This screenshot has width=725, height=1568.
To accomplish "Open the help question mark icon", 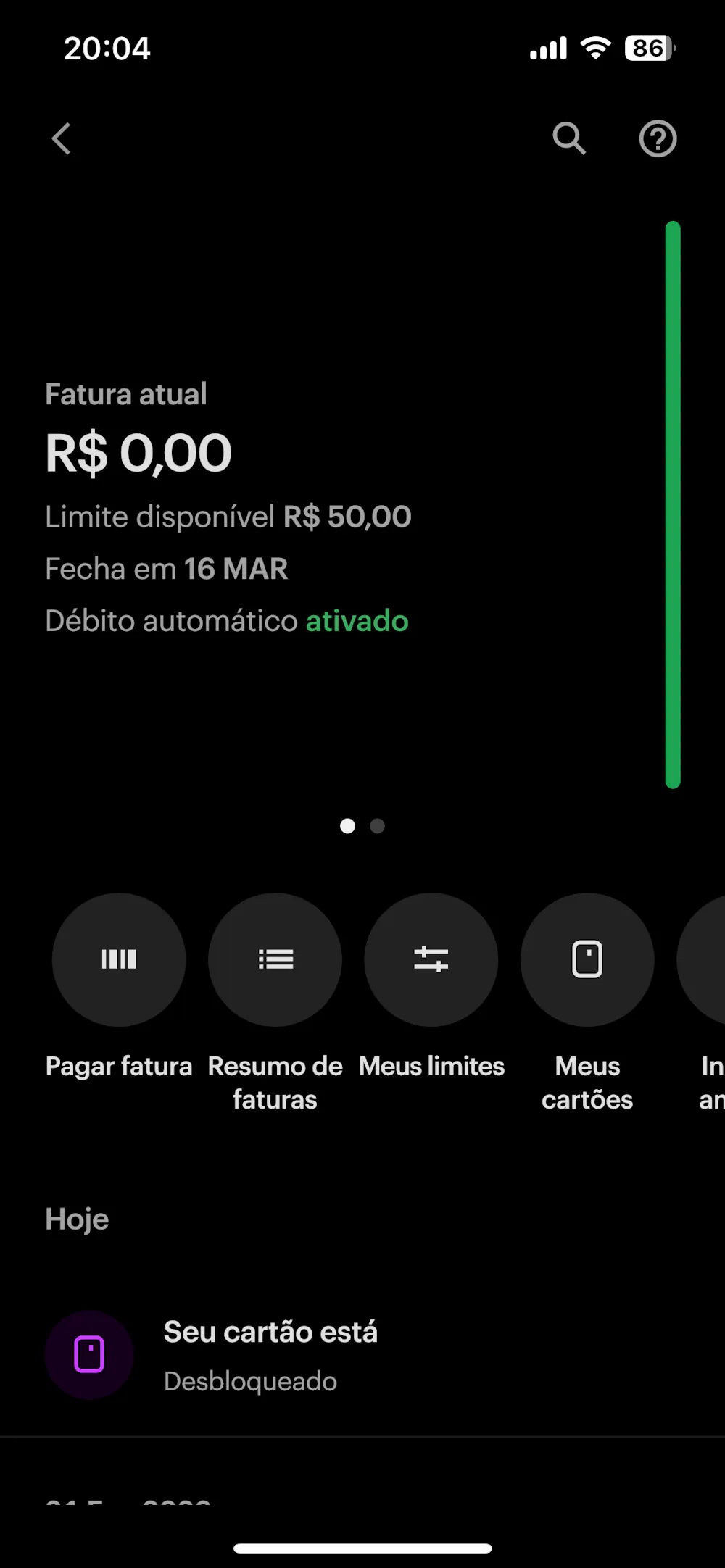I will pos(658,138).
